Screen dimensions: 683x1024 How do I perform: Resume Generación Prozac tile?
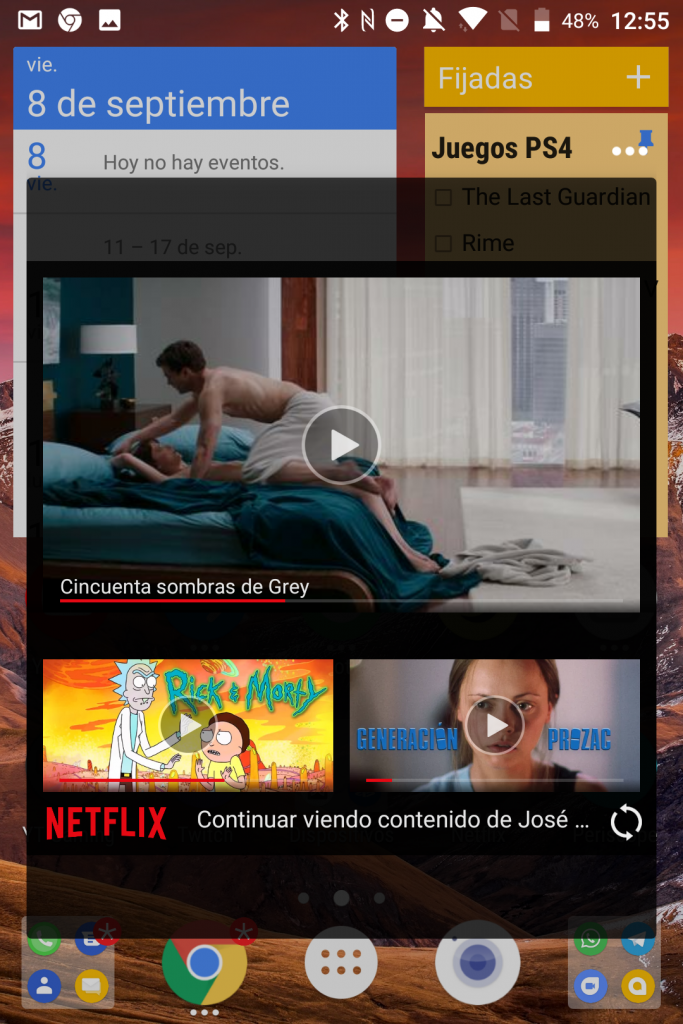pos(494,724)
